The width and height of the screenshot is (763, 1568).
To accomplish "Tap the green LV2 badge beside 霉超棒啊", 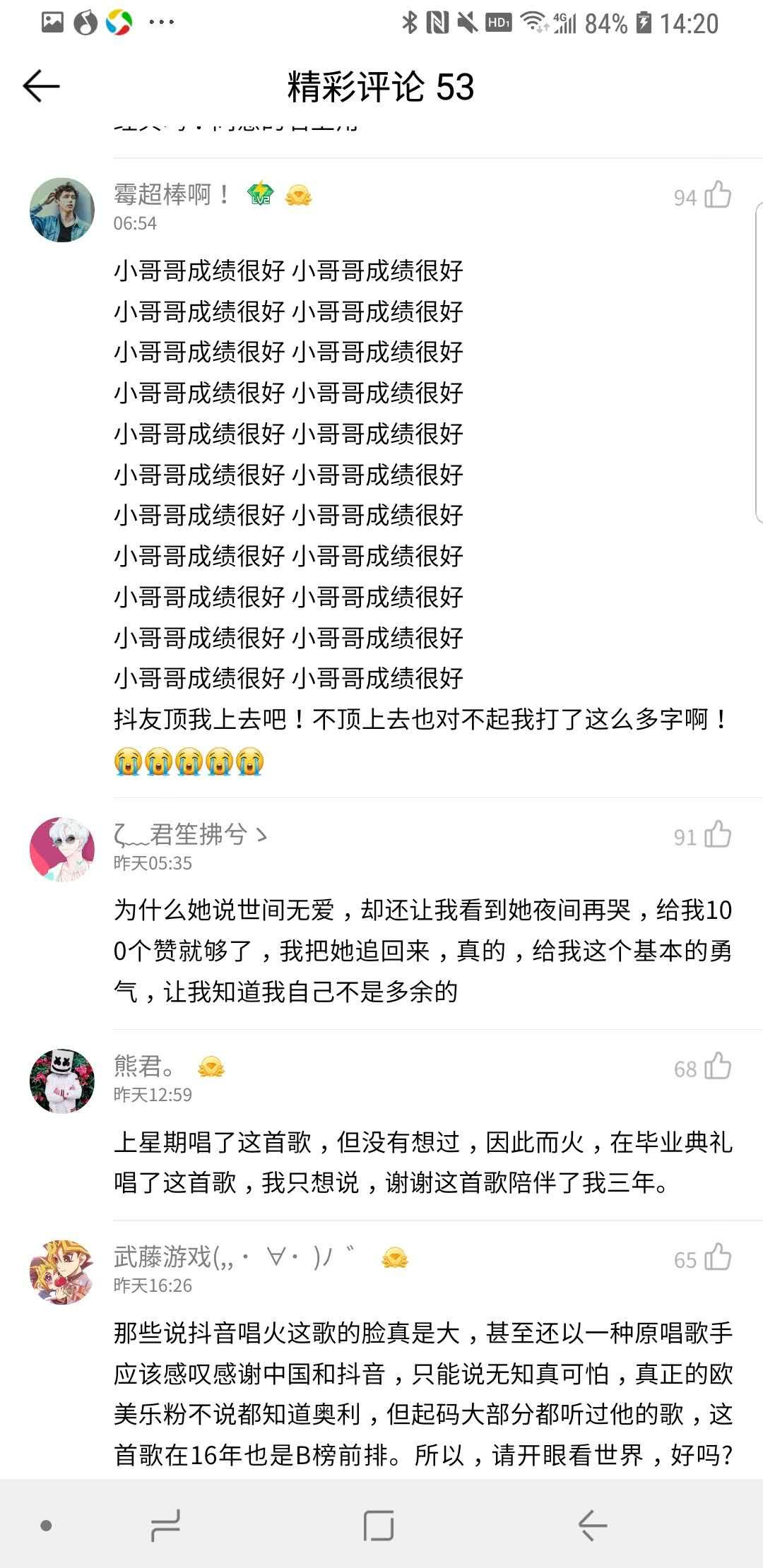I will coord(260,193).
